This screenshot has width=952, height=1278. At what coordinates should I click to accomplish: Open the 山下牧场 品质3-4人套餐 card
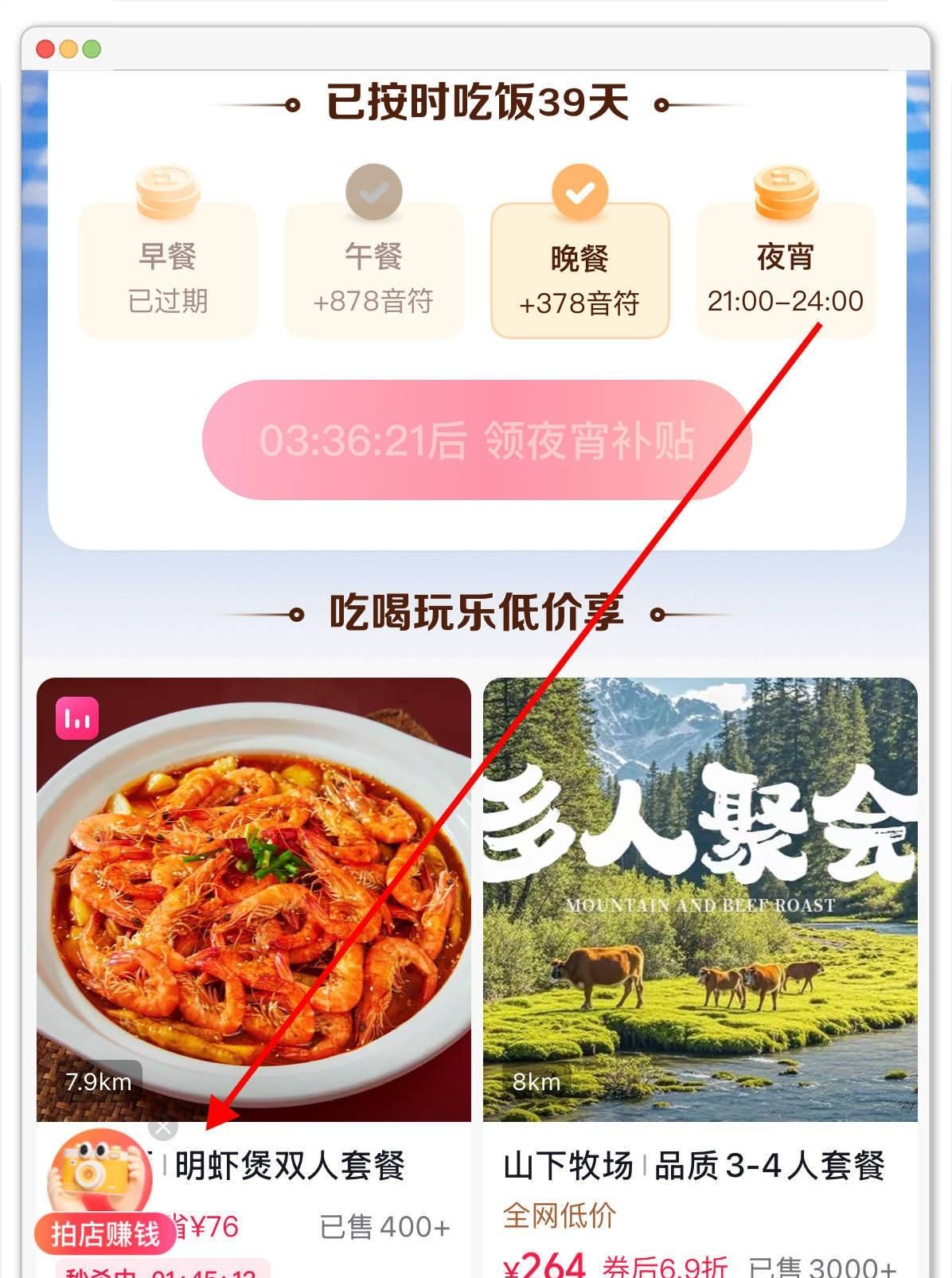click(700, 900)
